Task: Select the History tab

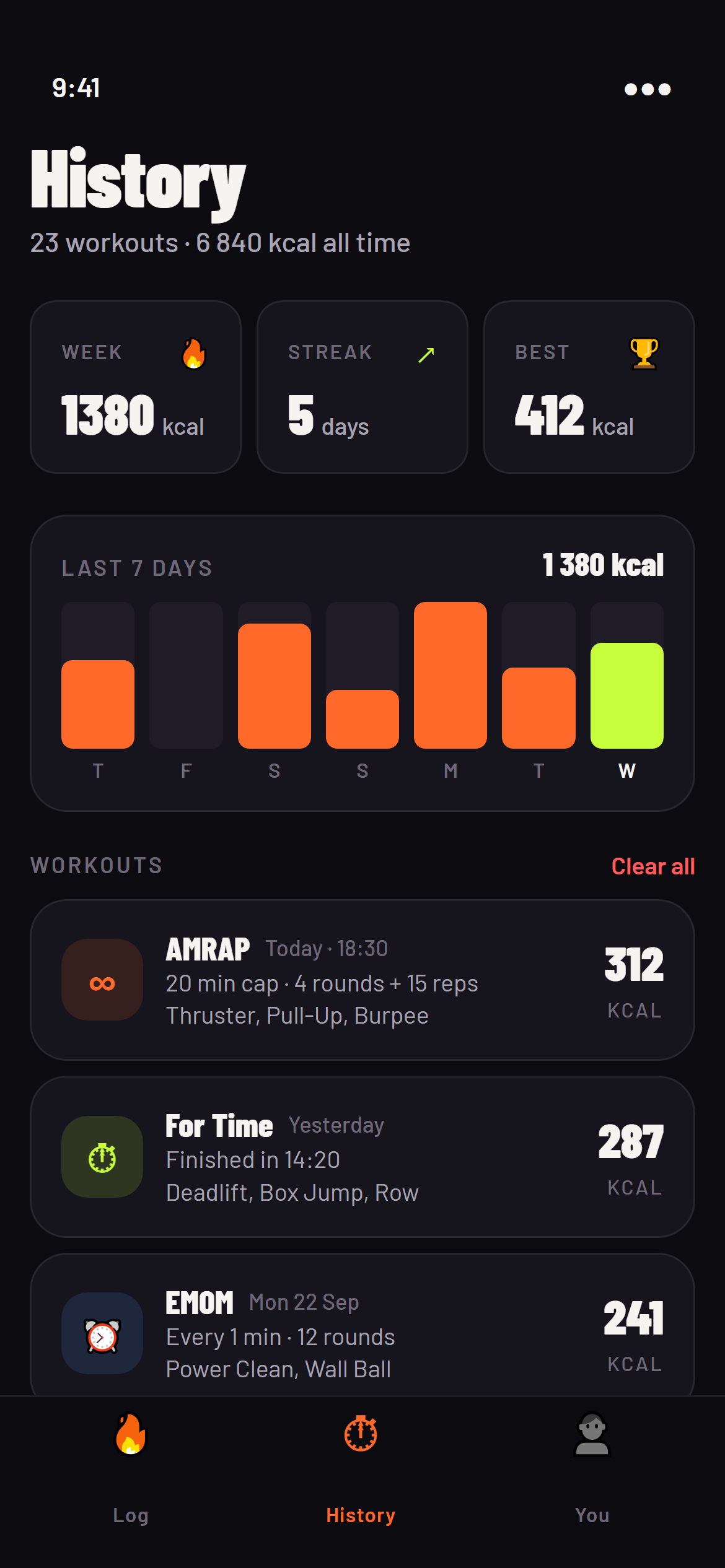Action: click(x=361, y=1468)
